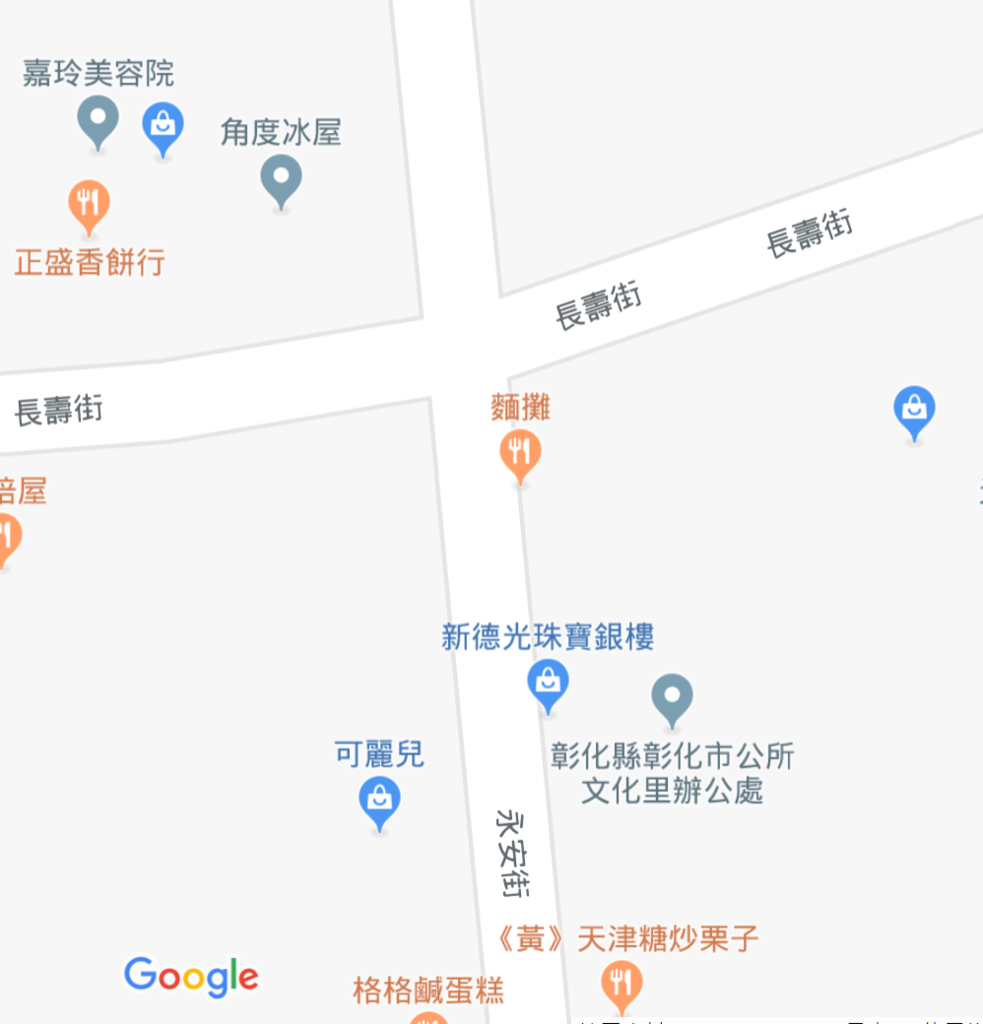
Task: Select the 新德光珠寶銀樓 shop pin
Action: click(x=548, y=683)
